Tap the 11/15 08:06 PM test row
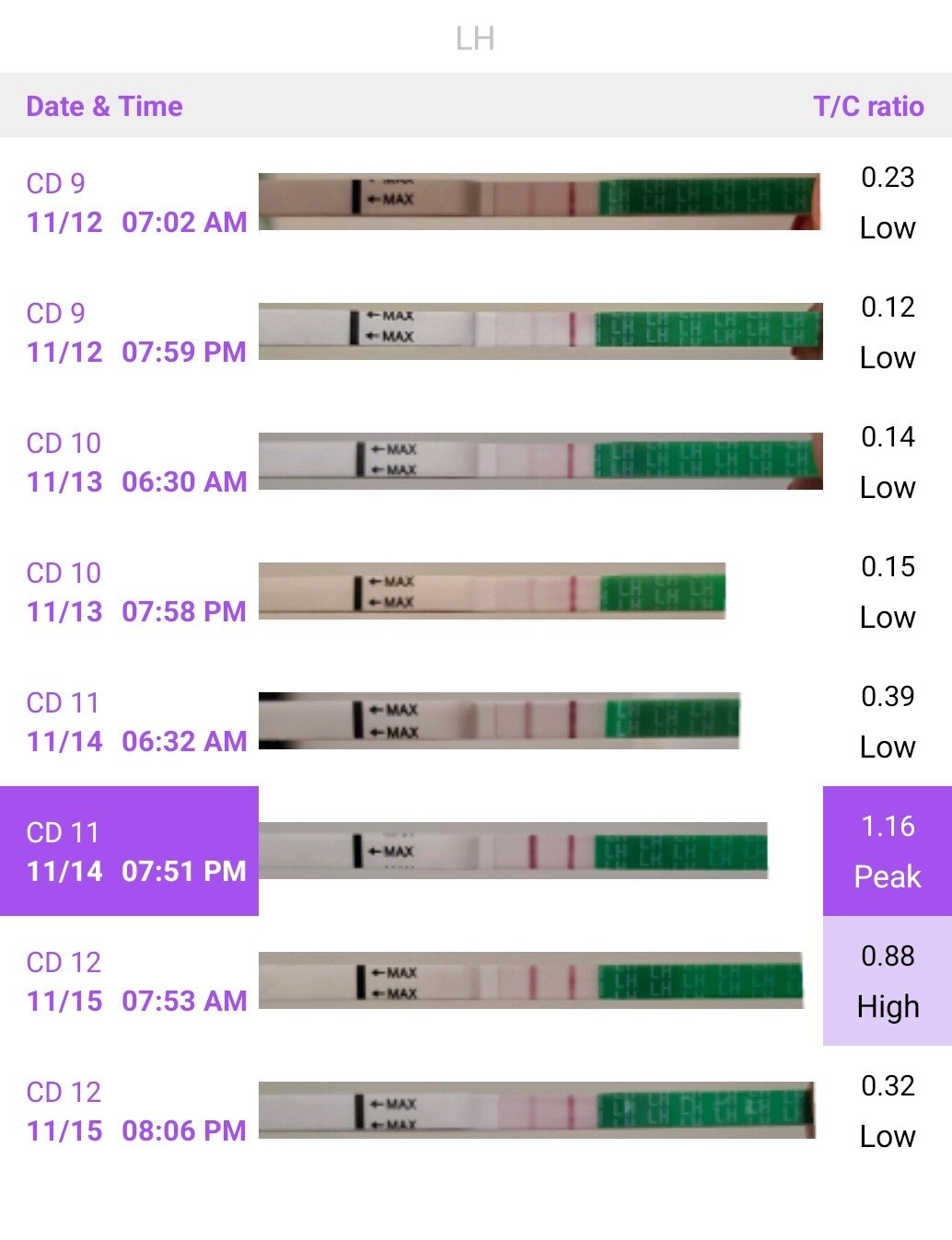 136,1111
